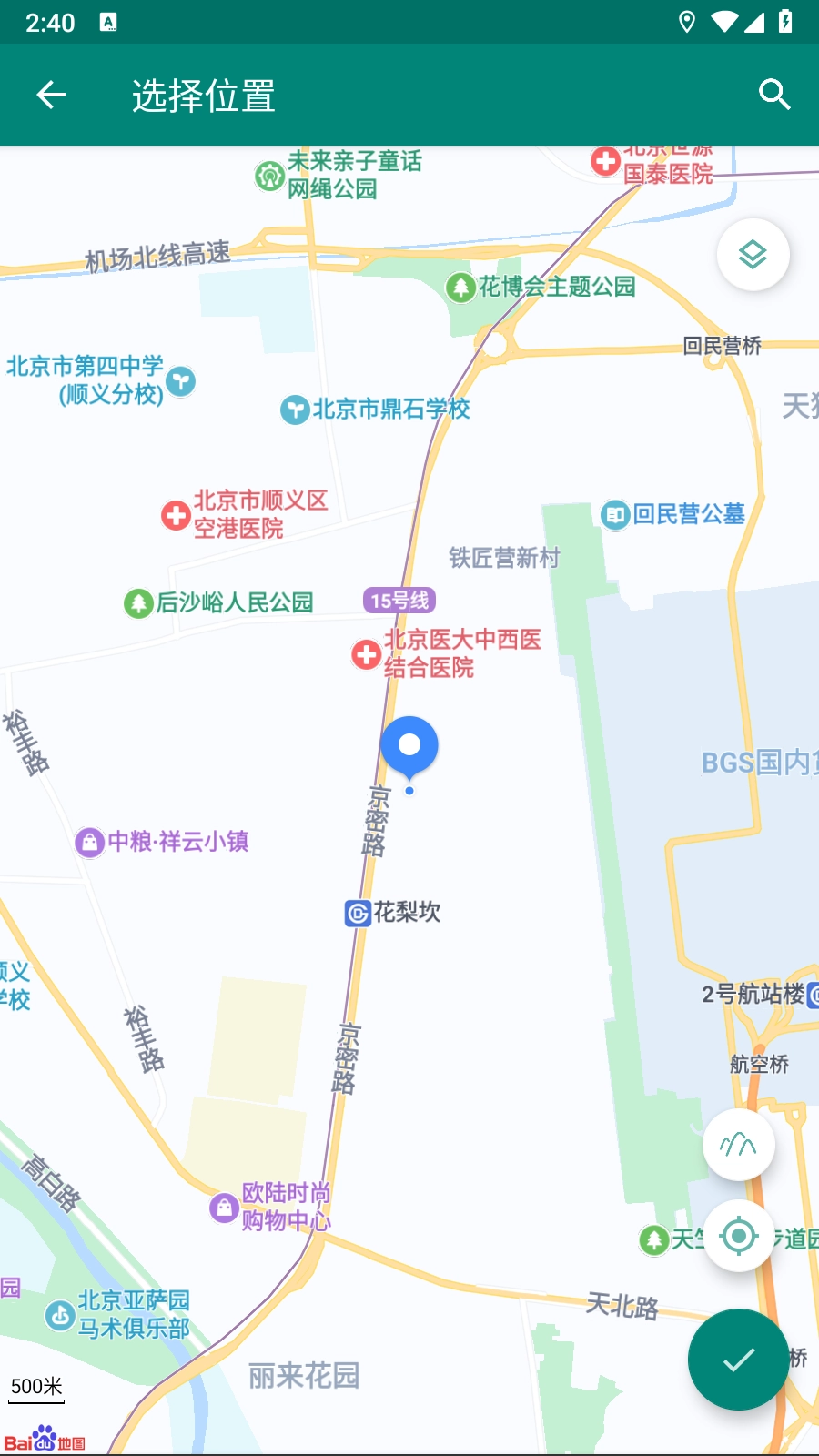
Task: Open location search
Action: [774, 95]
